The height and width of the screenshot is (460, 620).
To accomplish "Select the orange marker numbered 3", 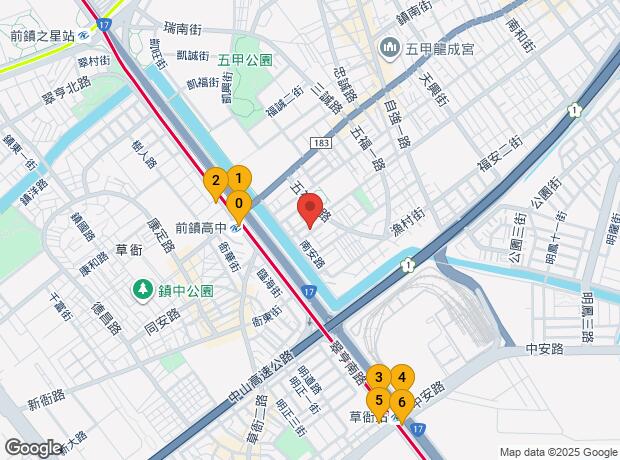I will tap(378, 377).
